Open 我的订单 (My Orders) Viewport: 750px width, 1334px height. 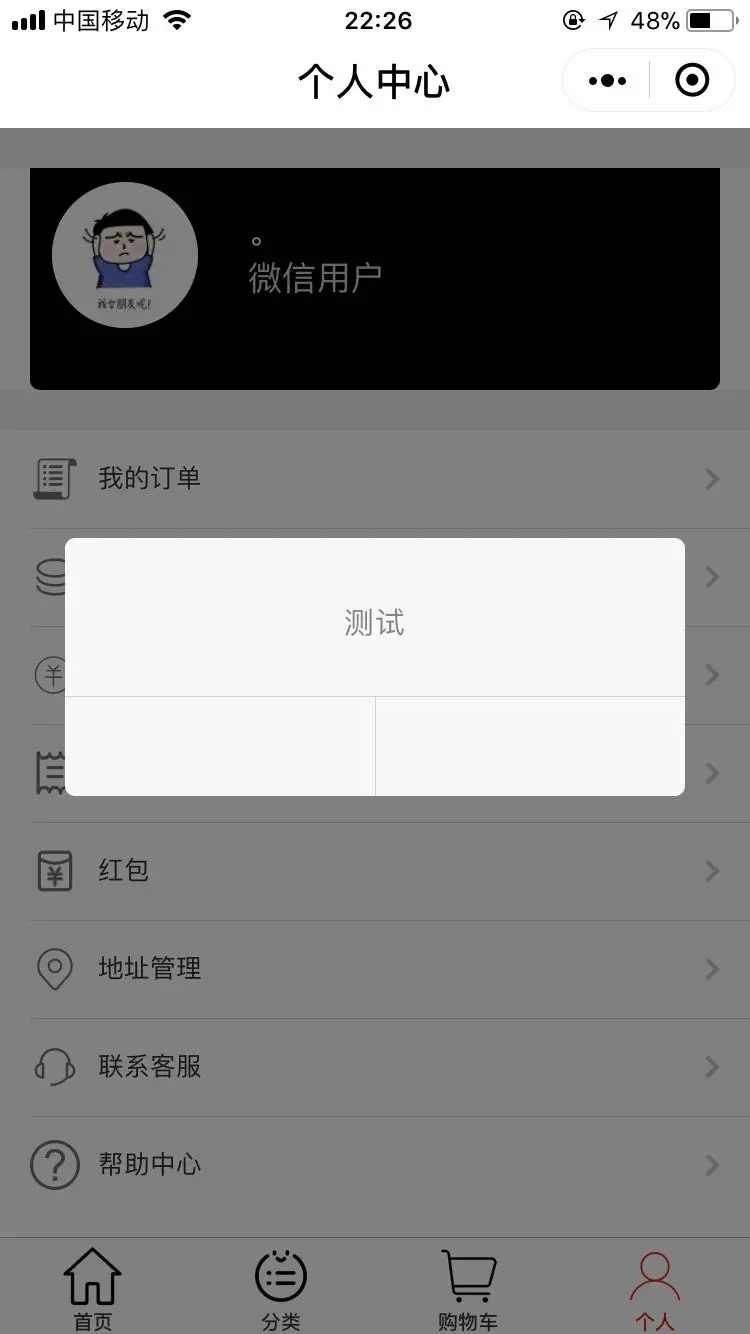[x=375, y=478]
